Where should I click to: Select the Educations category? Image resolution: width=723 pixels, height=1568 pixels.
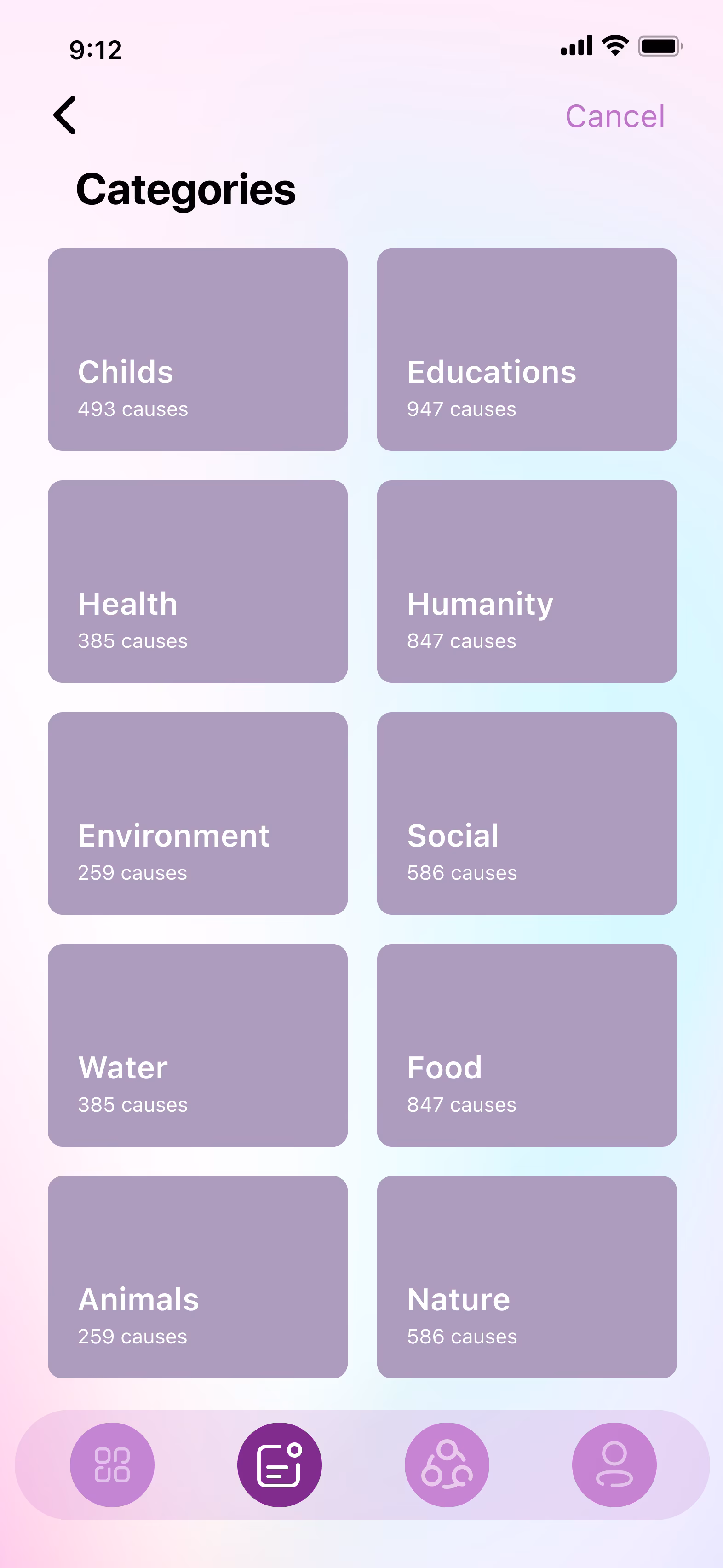527,349
